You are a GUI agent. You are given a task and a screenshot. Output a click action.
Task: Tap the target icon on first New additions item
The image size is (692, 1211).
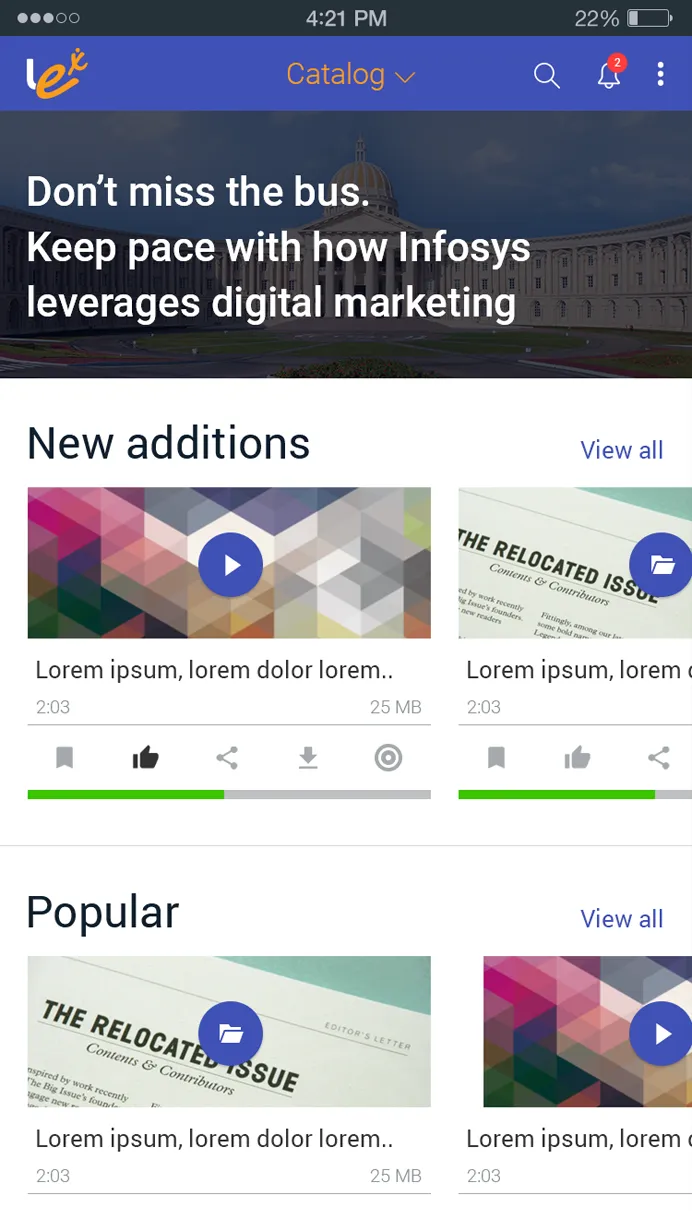click(388, 758)
